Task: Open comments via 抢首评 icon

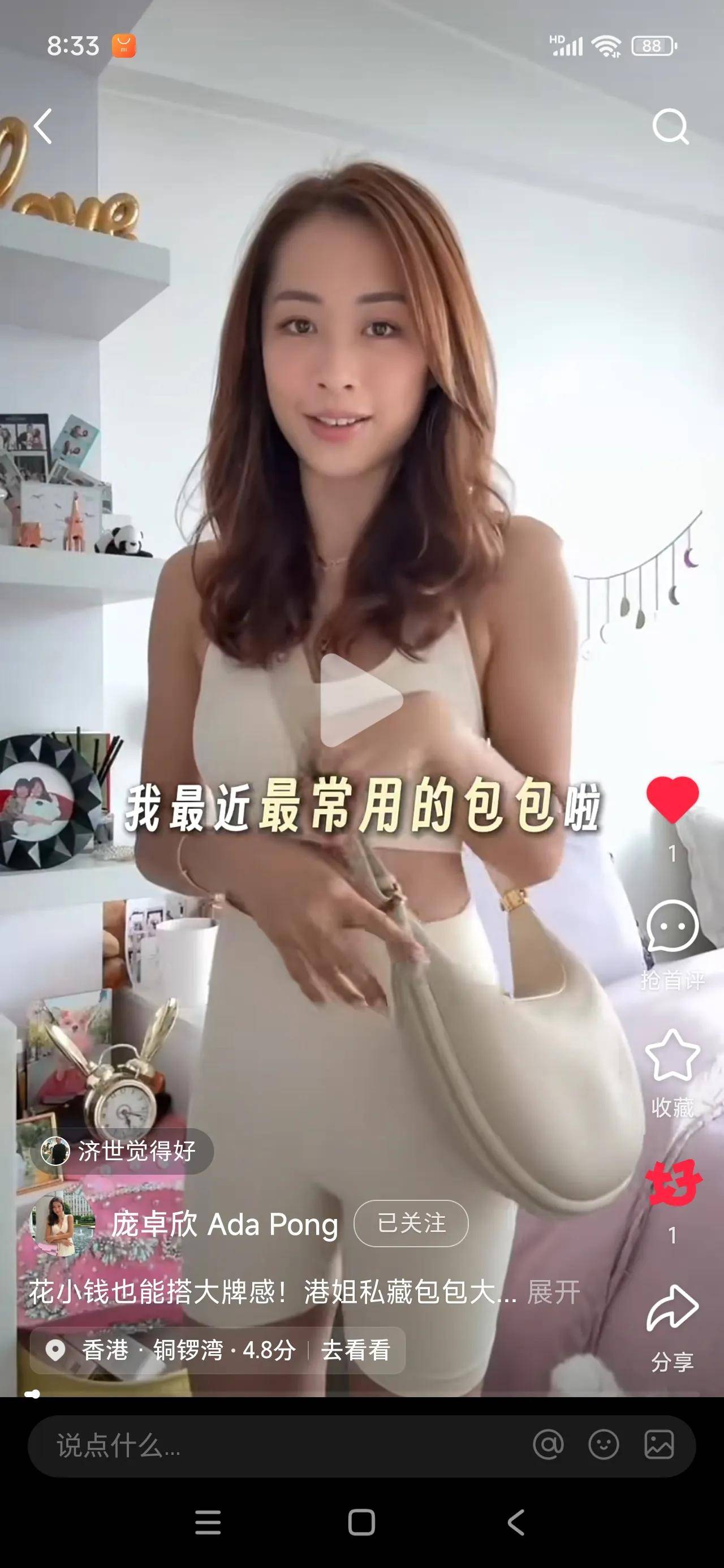Action: (671, 927)
